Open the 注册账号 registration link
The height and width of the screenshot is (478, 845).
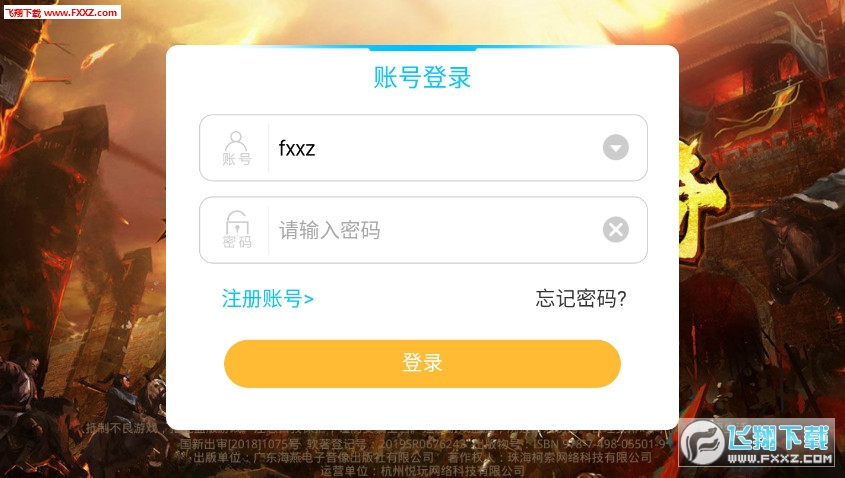267,298
